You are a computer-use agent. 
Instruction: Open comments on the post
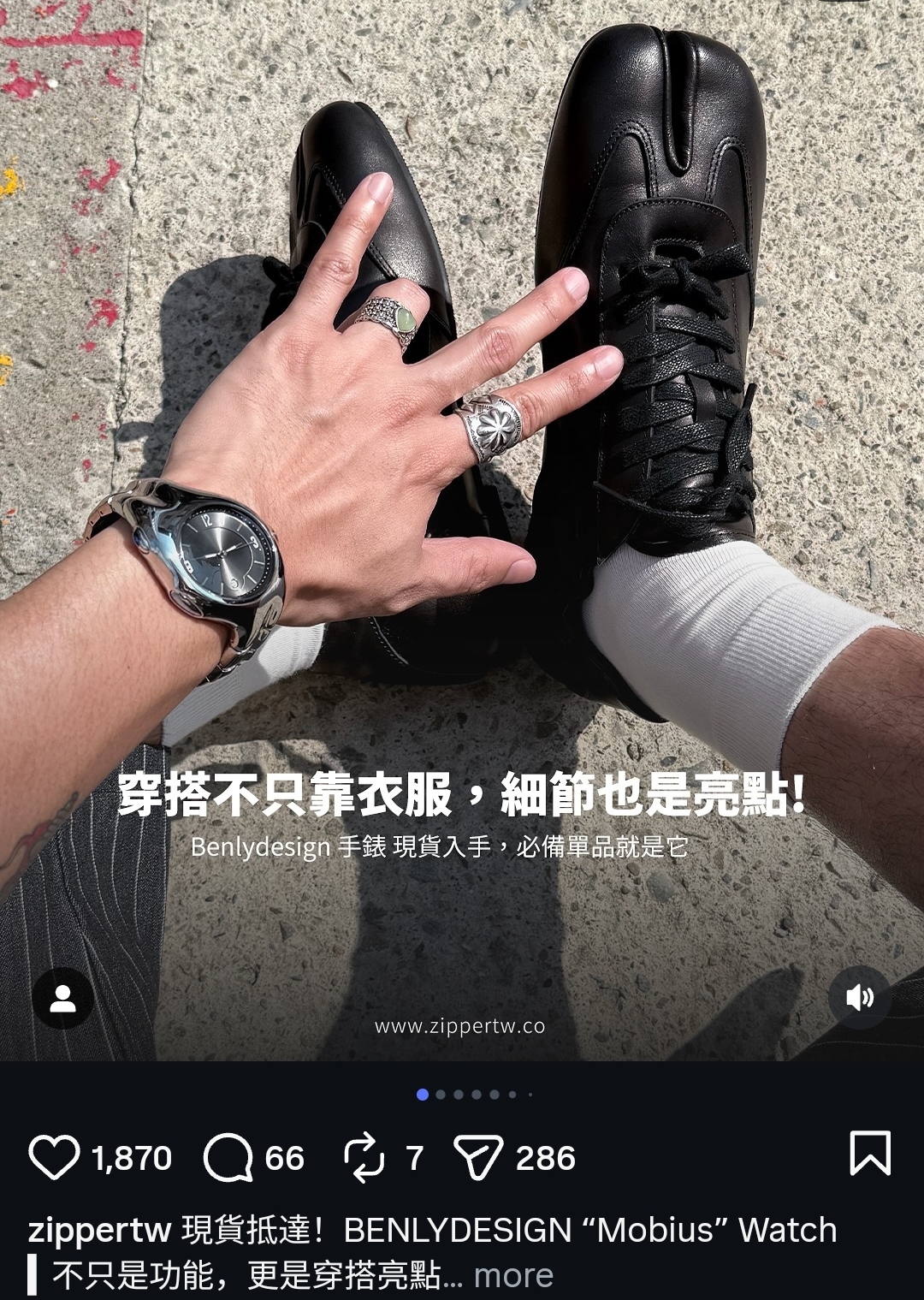tap(228, 1157)
